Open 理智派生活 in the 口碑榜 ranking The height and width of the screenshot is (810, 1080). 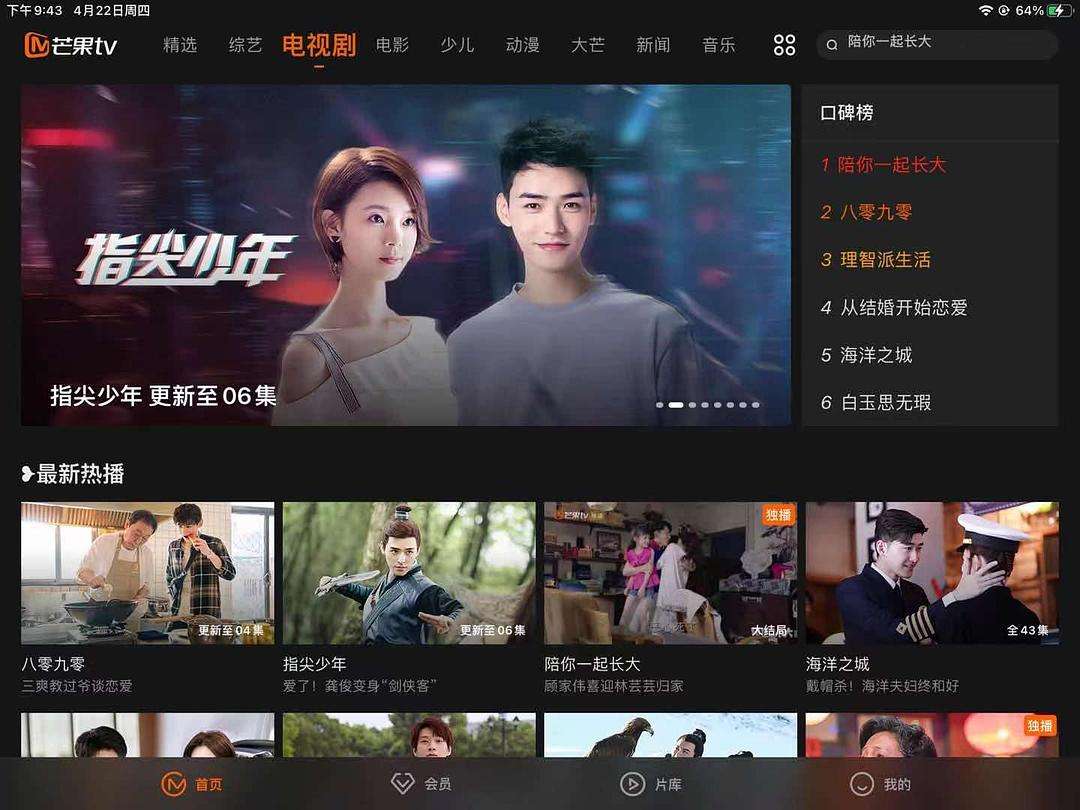[x=885, y=260]
